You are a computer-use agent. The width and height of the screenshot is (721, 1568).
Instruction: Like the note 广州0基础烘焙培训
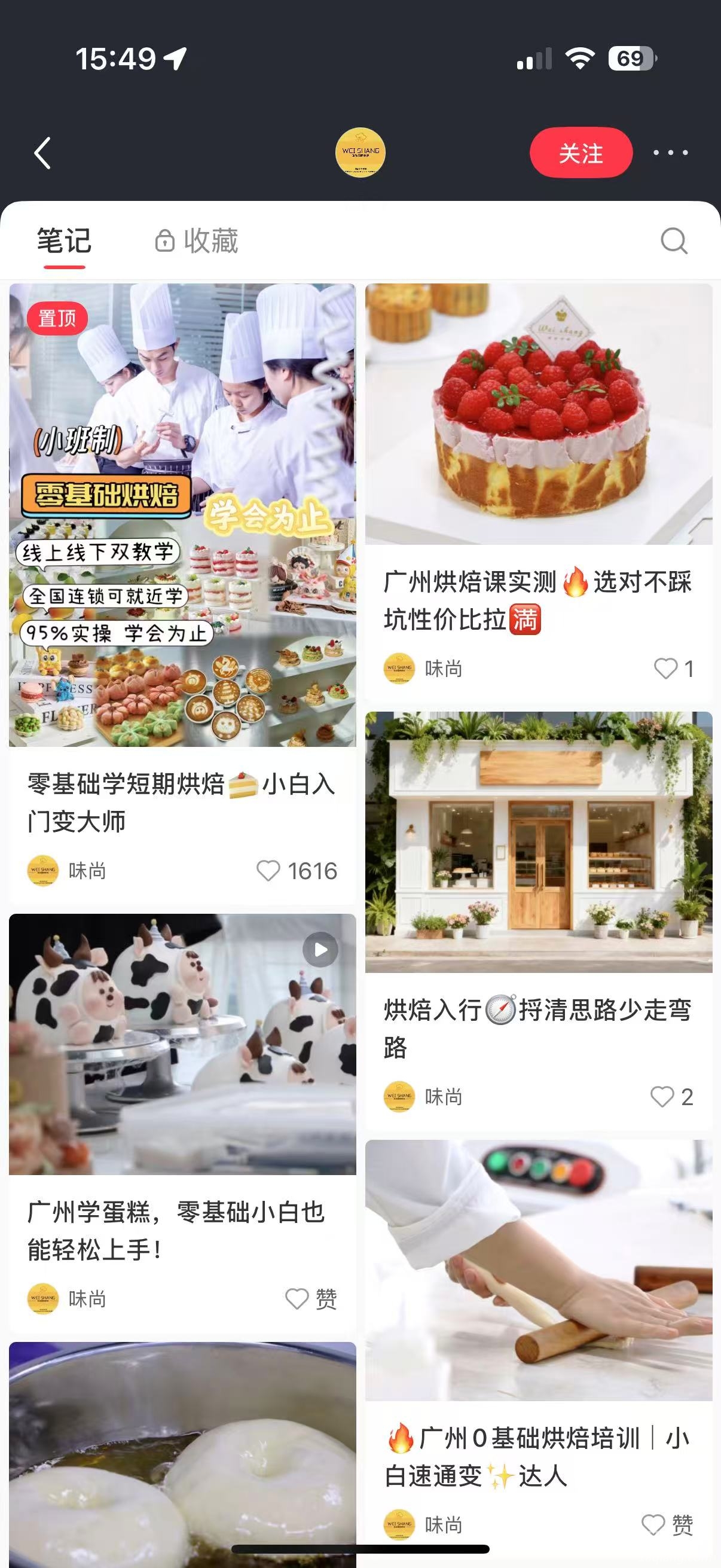(x=653, y=1525)
